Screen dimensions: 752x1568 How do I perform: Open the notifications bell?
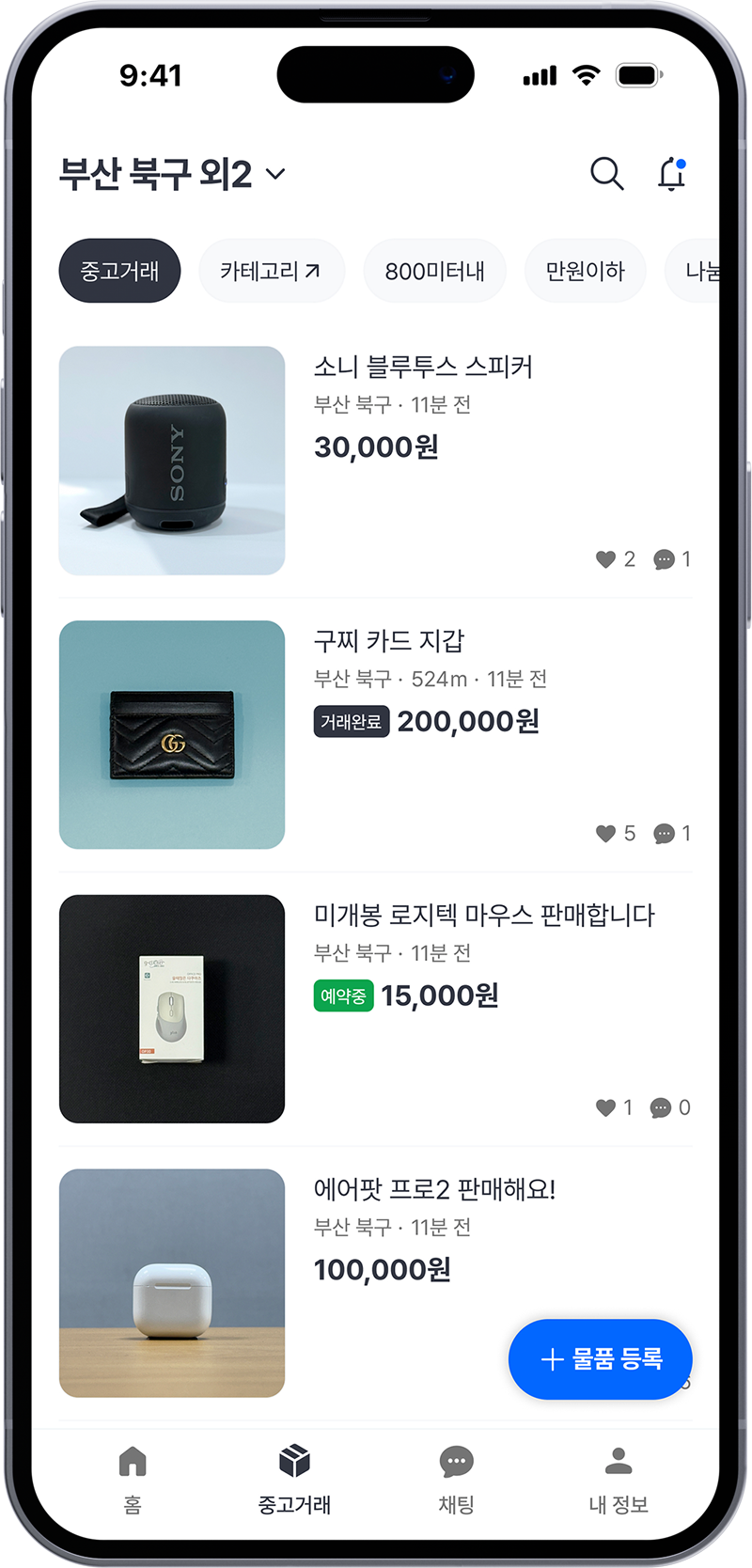[671, 175]
